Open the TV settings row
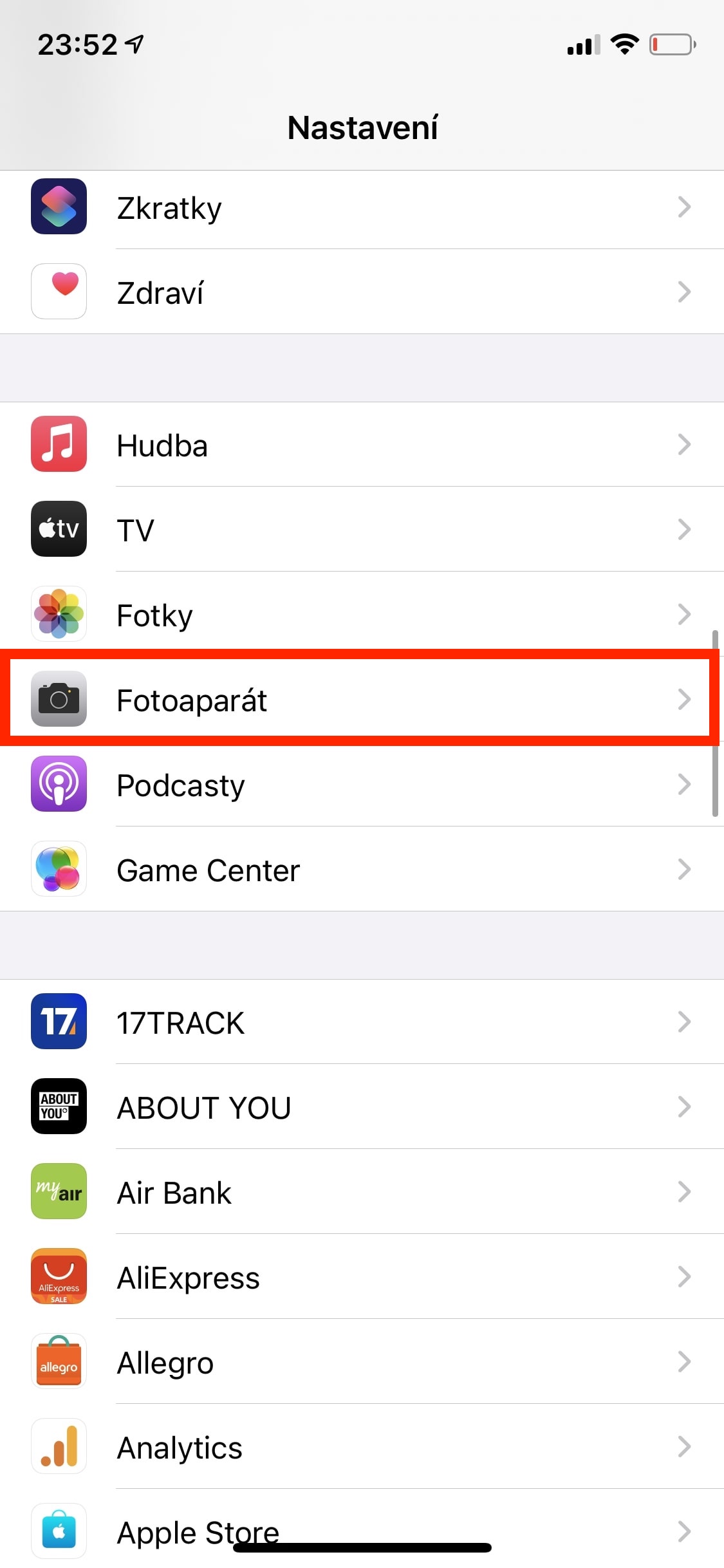This screenshot has height=1568, width=724. pos(362,529)
